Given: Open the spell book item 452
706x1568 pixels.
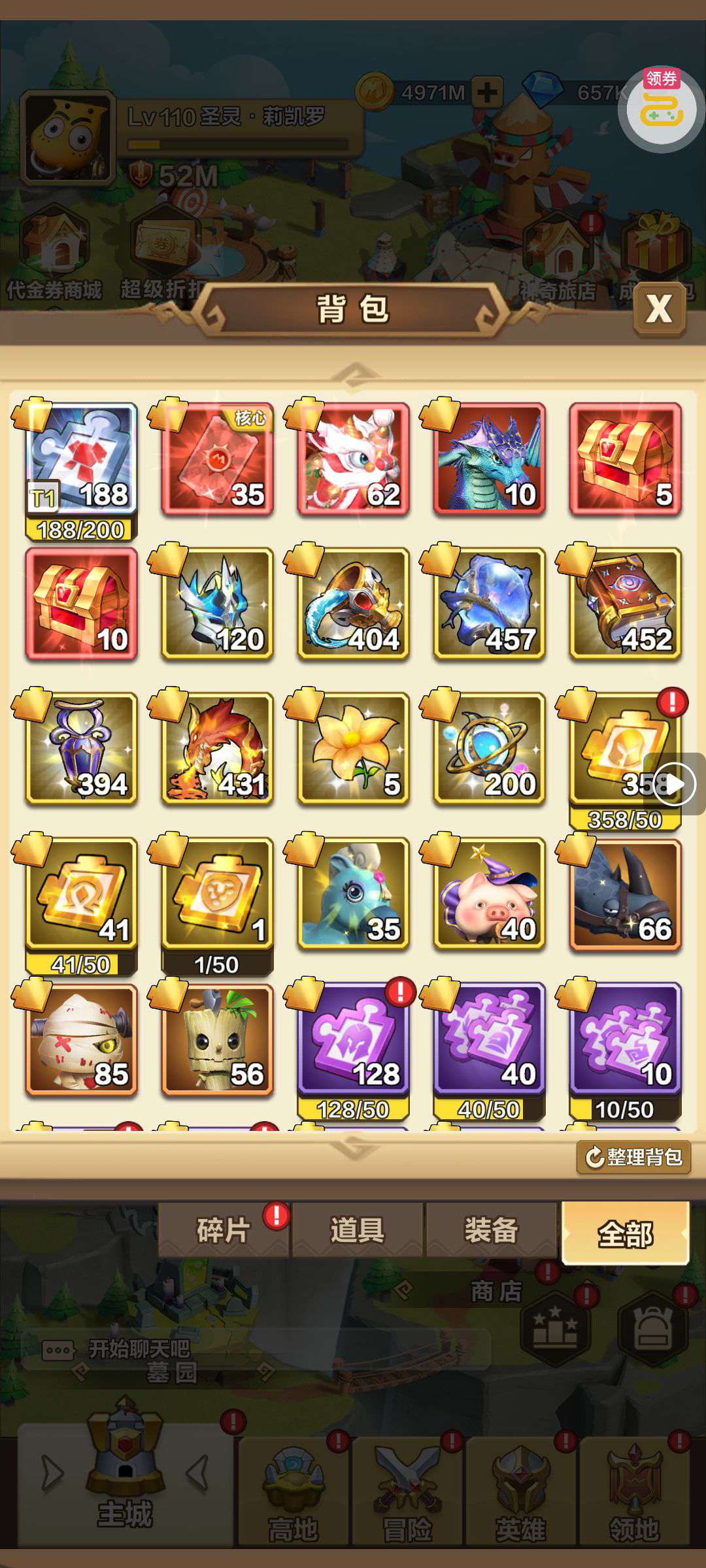Looking at the screenshot, I should (625, 604).
